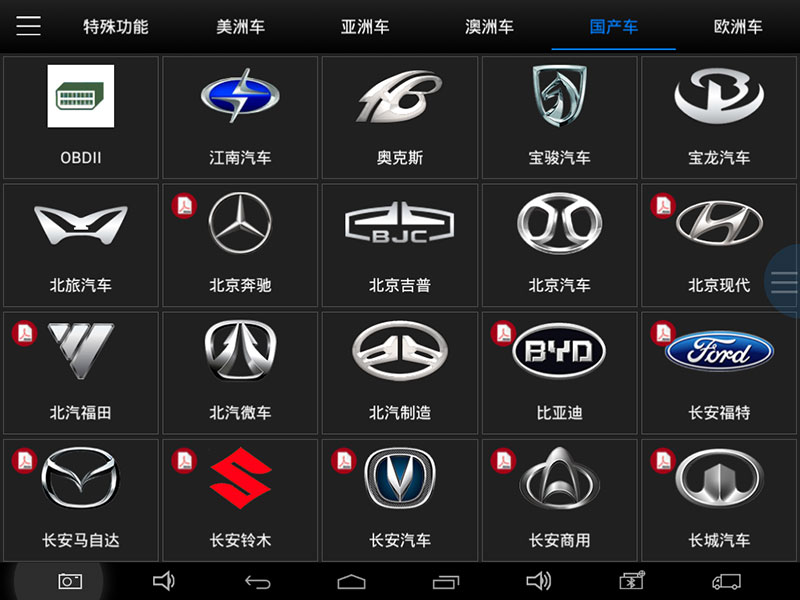Screen dimensions: 800x600
Task: Open the hamburger drawer menu
Action: pyautogui.click(x=28, y=26)
